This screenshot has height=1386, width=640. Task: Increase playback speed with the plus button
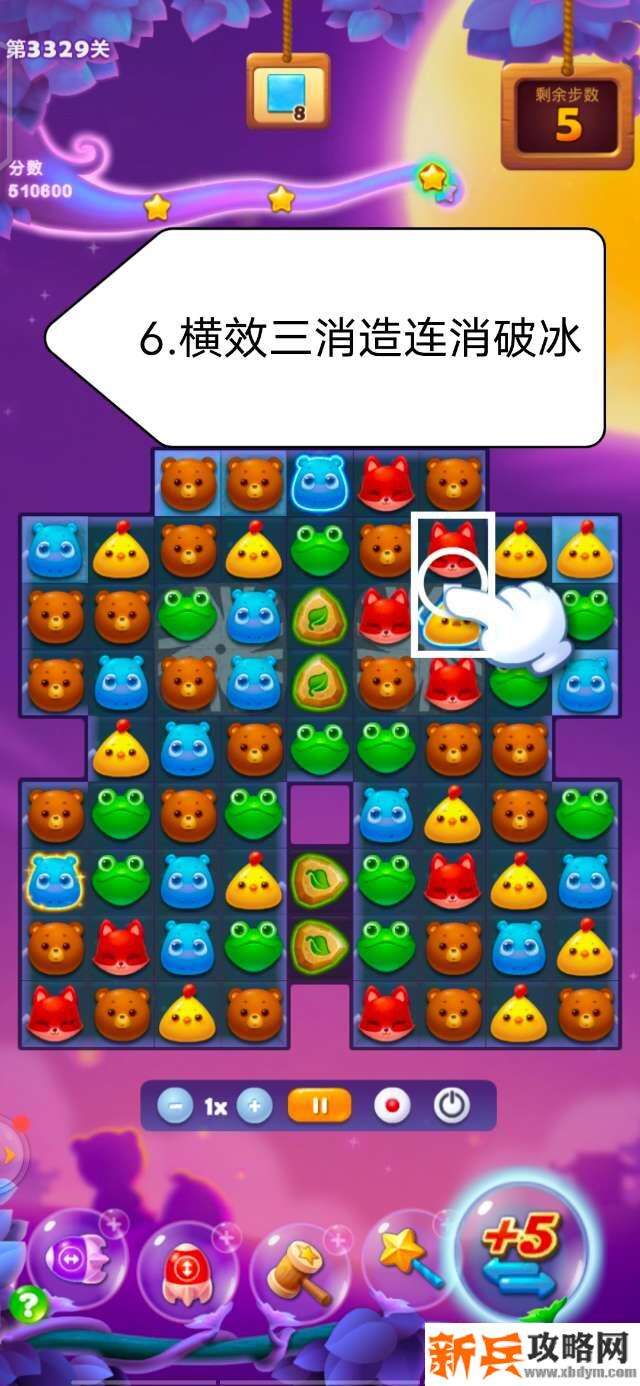(x=255, y=1107)
